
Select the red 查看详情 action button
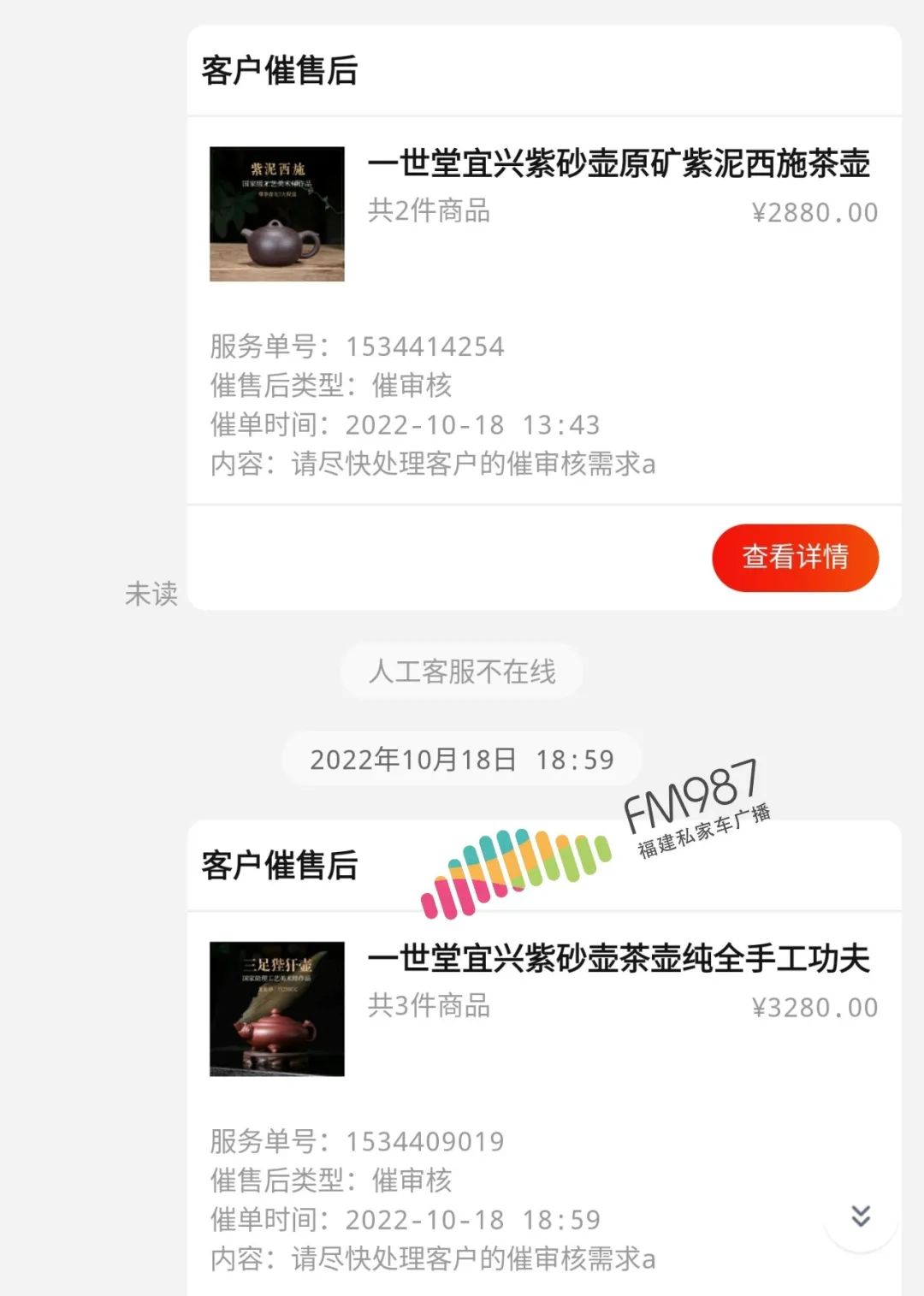(x=796, y=558)
